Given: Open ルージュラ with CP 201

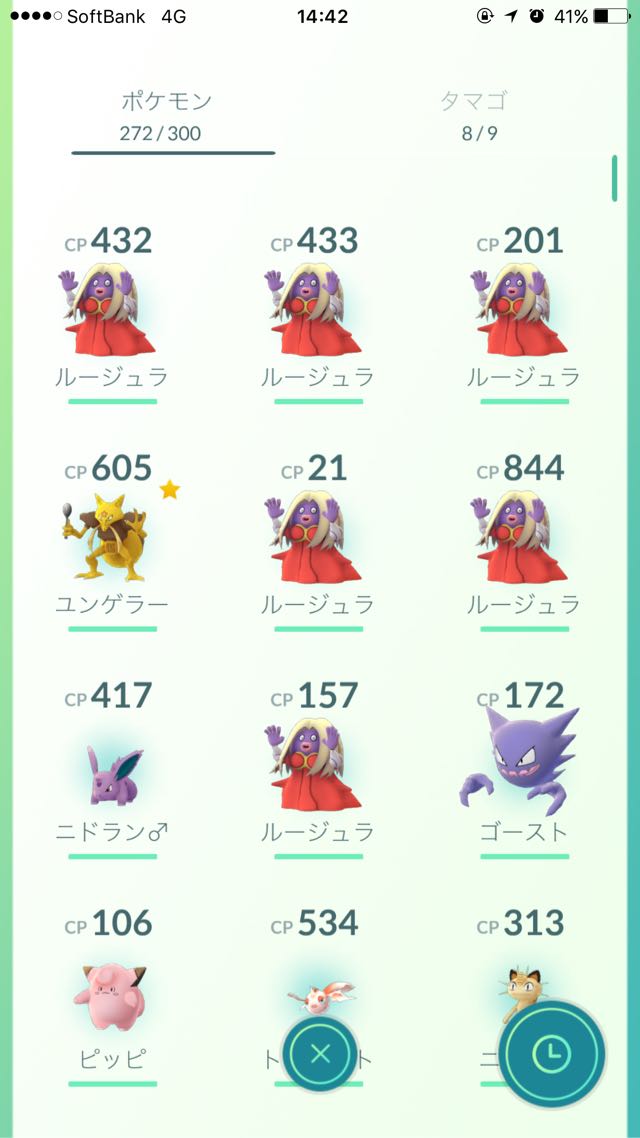Looking at the screenshot, I should coord(524,314).
